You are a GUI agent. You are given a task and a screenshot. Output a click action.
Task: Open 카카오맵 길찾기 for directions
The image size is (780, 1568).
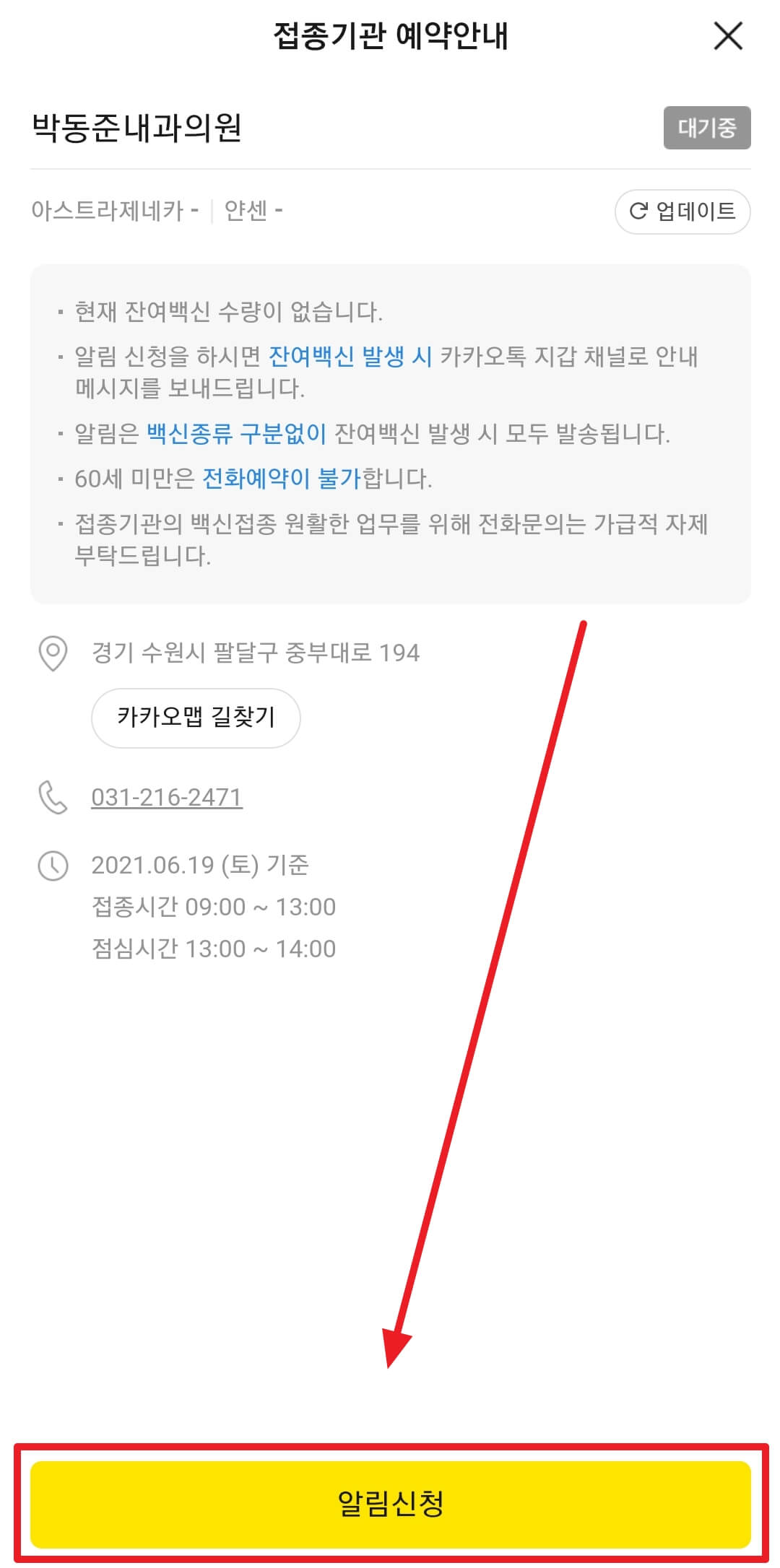click(x=195, y=717)
